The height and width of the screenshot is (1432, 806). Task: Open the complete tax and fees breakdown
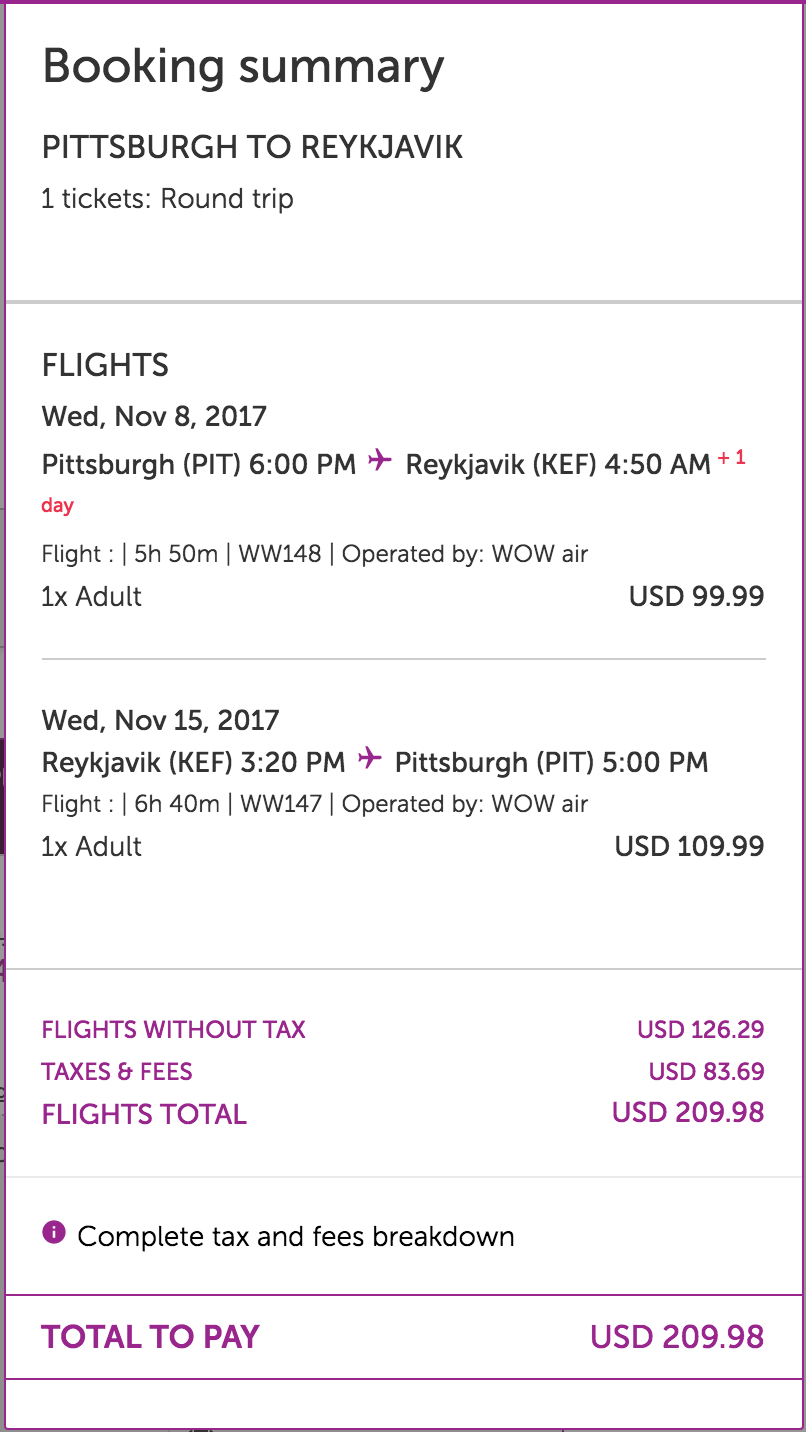(x=295, y=1236)
